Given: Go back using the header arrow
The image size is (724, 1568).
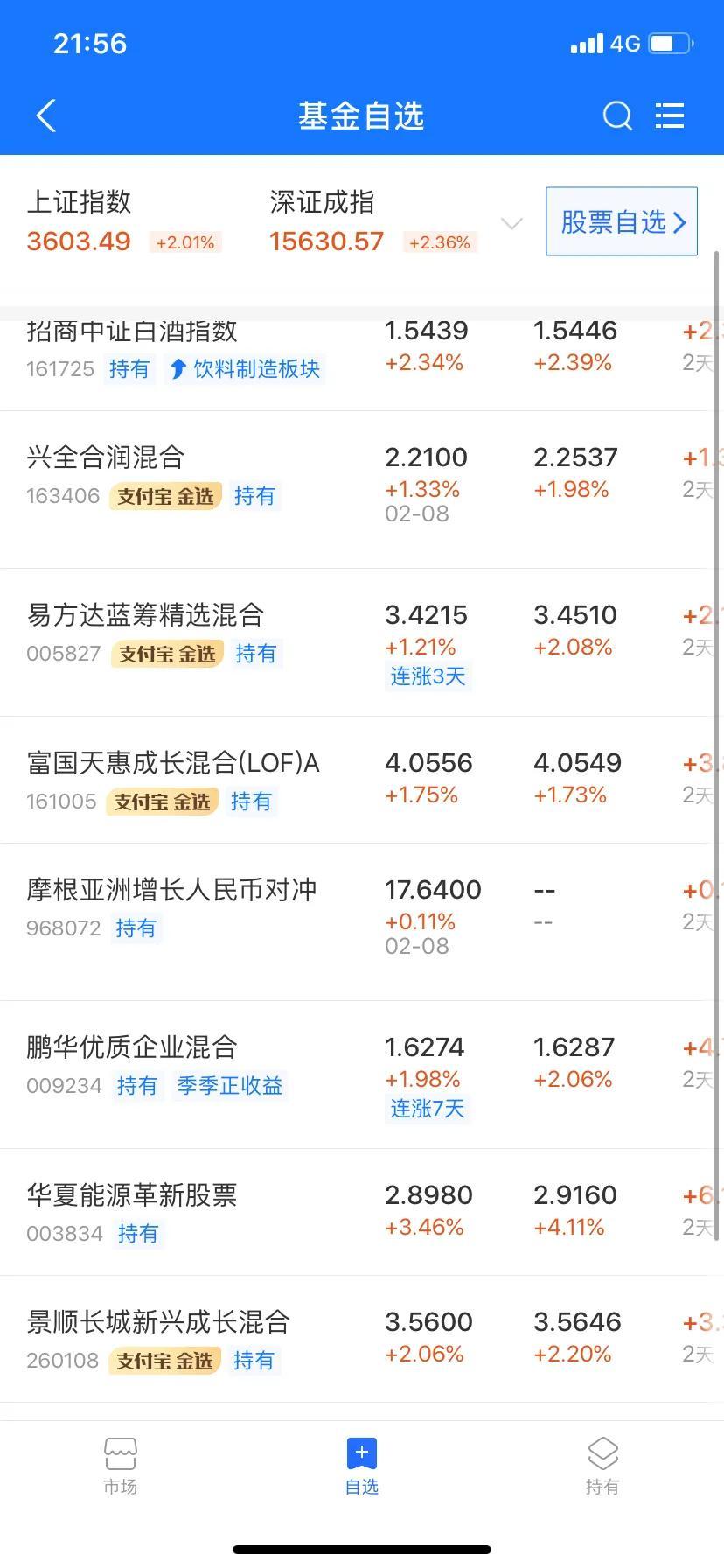Looking at the screenshot, I should pyautogui.click(x=46, y=115).
